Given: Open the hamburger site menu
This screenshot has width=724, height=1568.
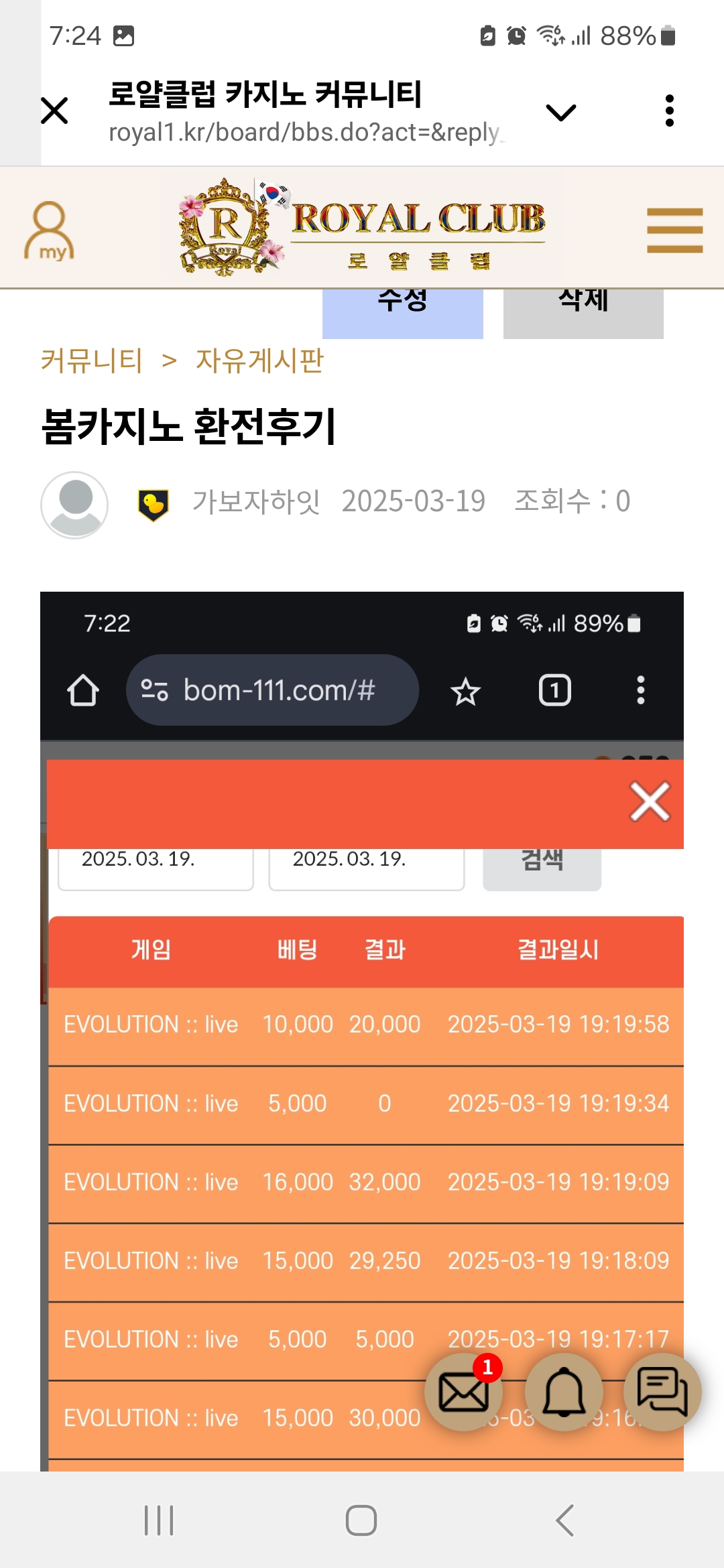Looking at the screenshot, I should [674, 230].
